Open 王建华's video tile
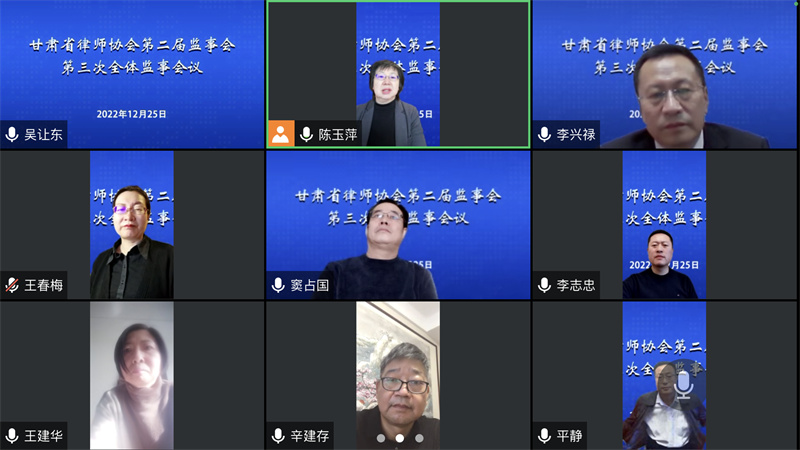 (131, 375)
